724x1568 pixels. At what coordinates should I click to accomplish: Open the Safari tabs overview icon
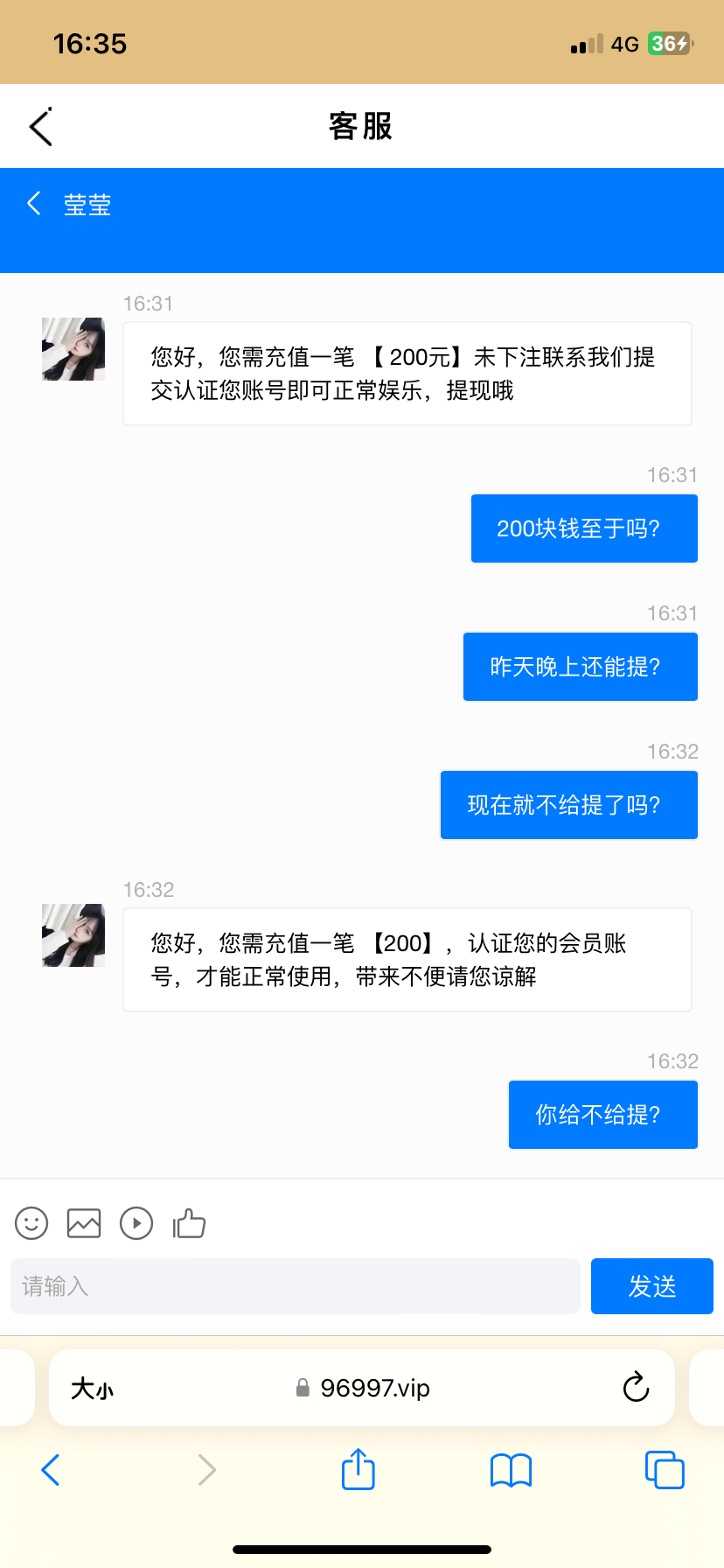pyautogui.click(x=665, y=1470)
